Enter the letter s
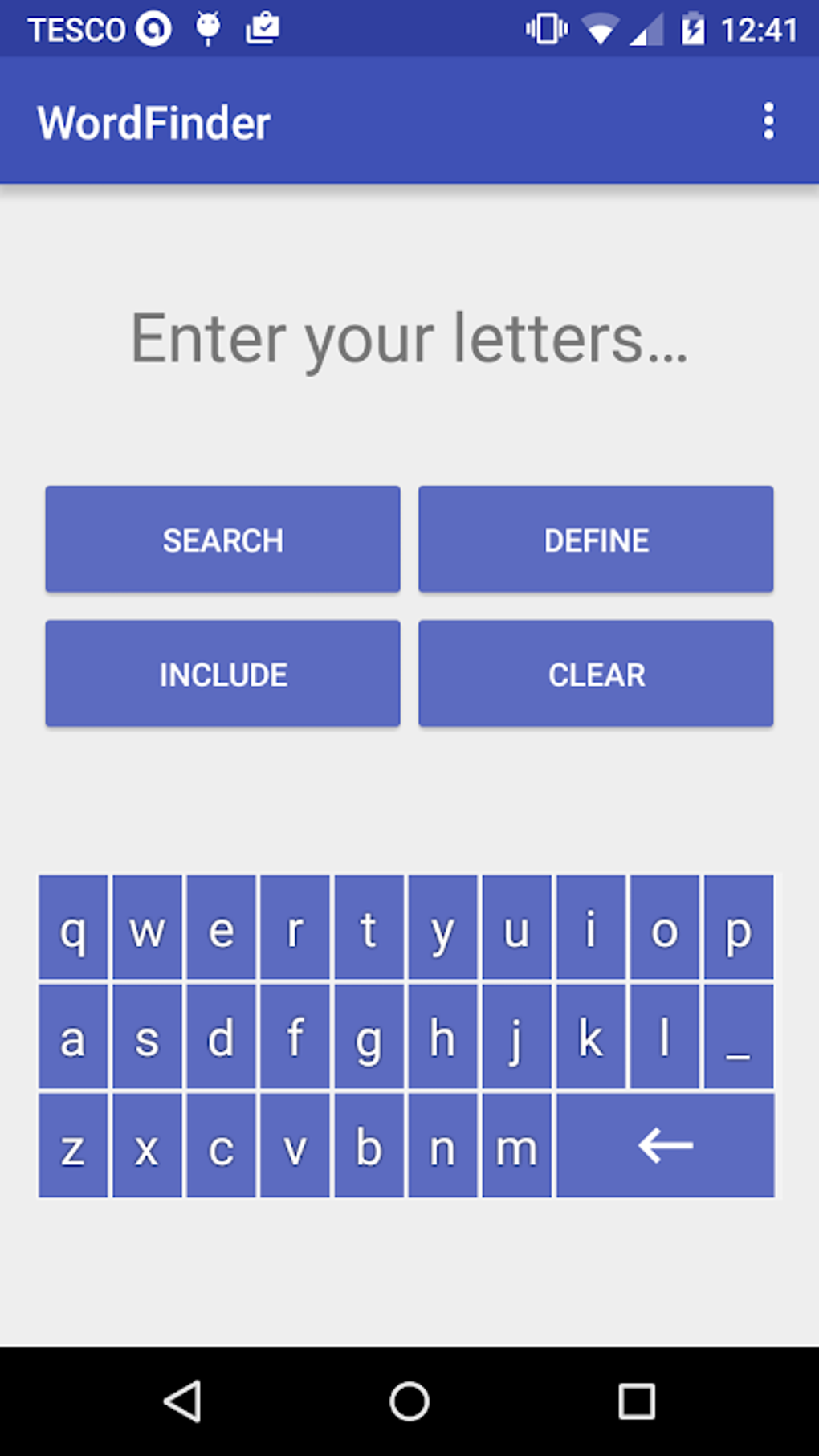 [x=147, y=1038]
